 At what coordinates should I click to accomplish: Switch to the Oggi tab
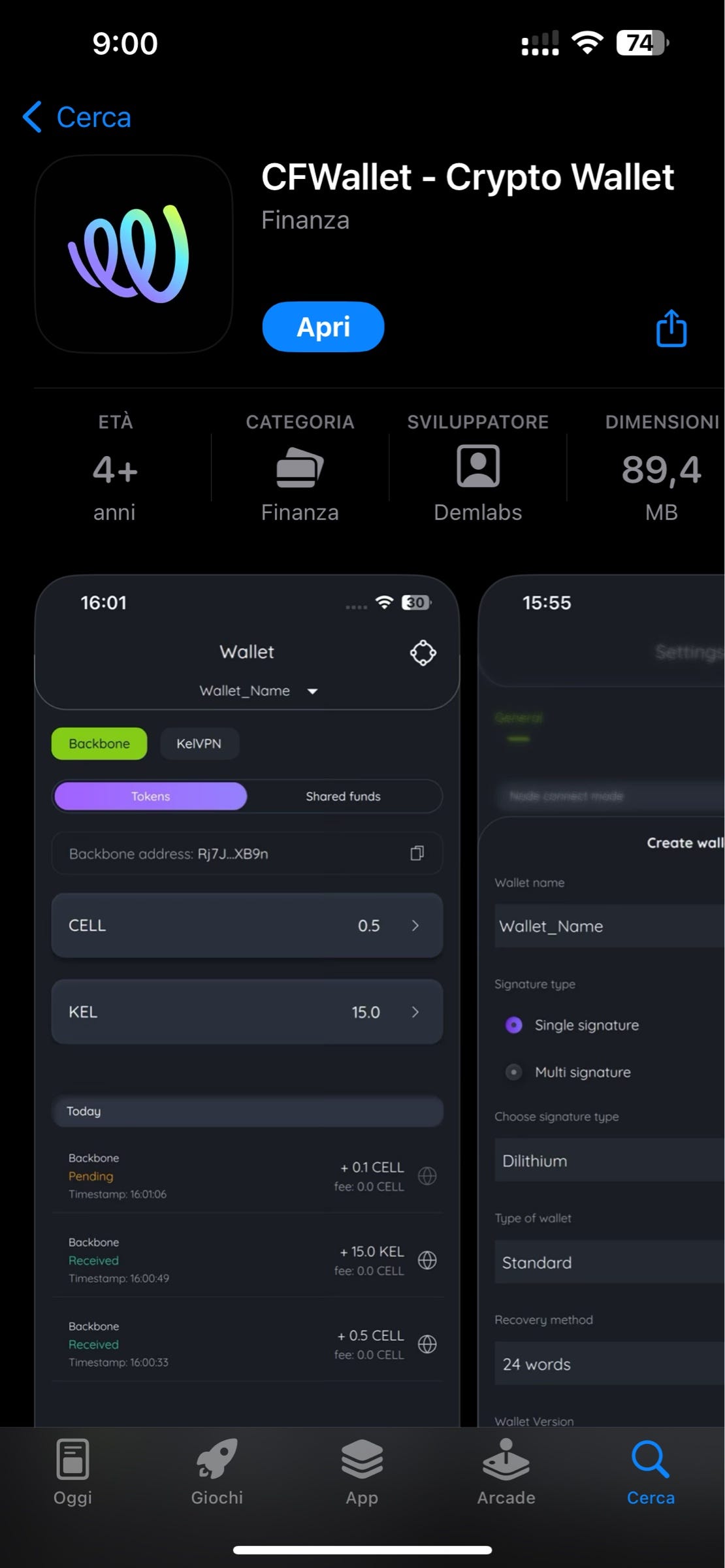[x=72, y=1473]
